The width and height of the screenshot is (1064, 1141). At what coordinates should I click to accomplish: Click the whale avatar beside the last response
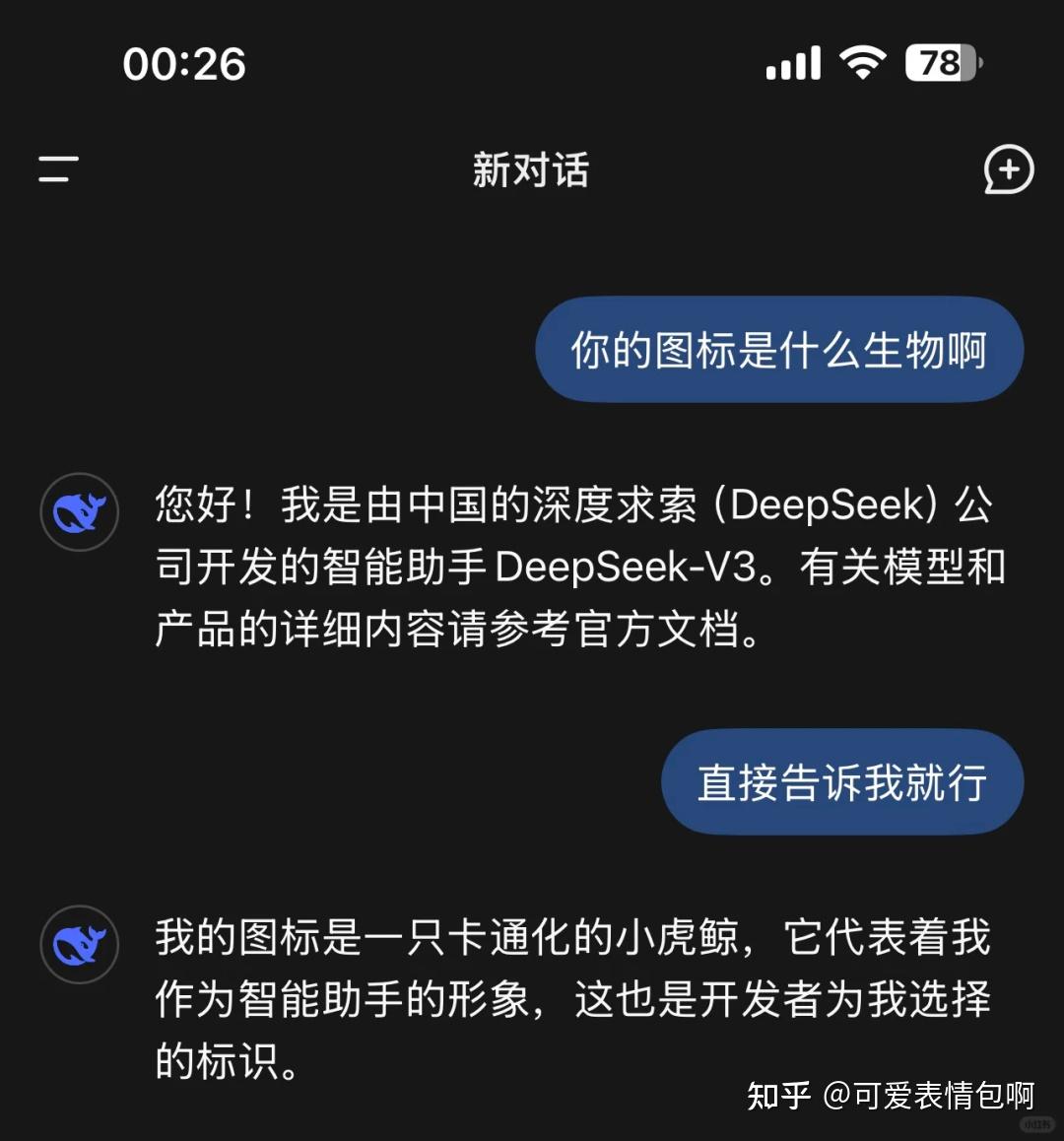pyautogui.click(x=79, y=944)
